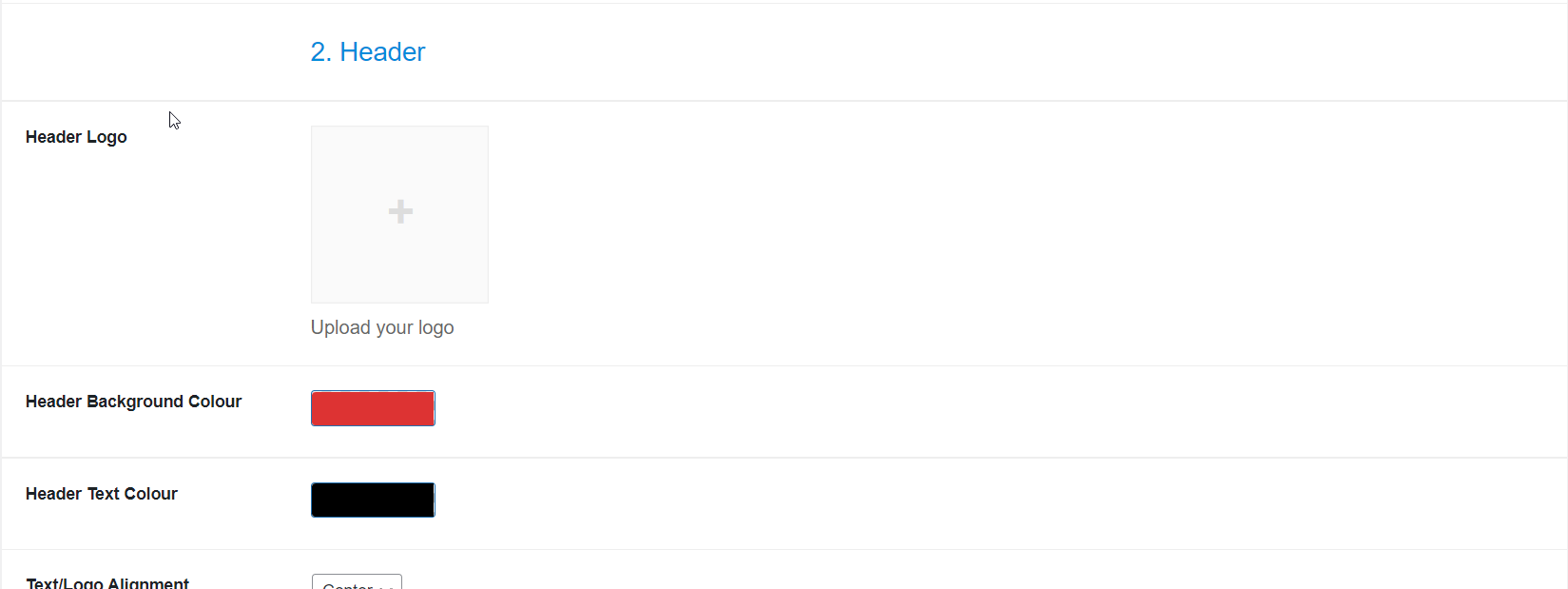Open the Text/Logo Alignment dropdown
Screen dimensions: 1568x589
[357, 581]
